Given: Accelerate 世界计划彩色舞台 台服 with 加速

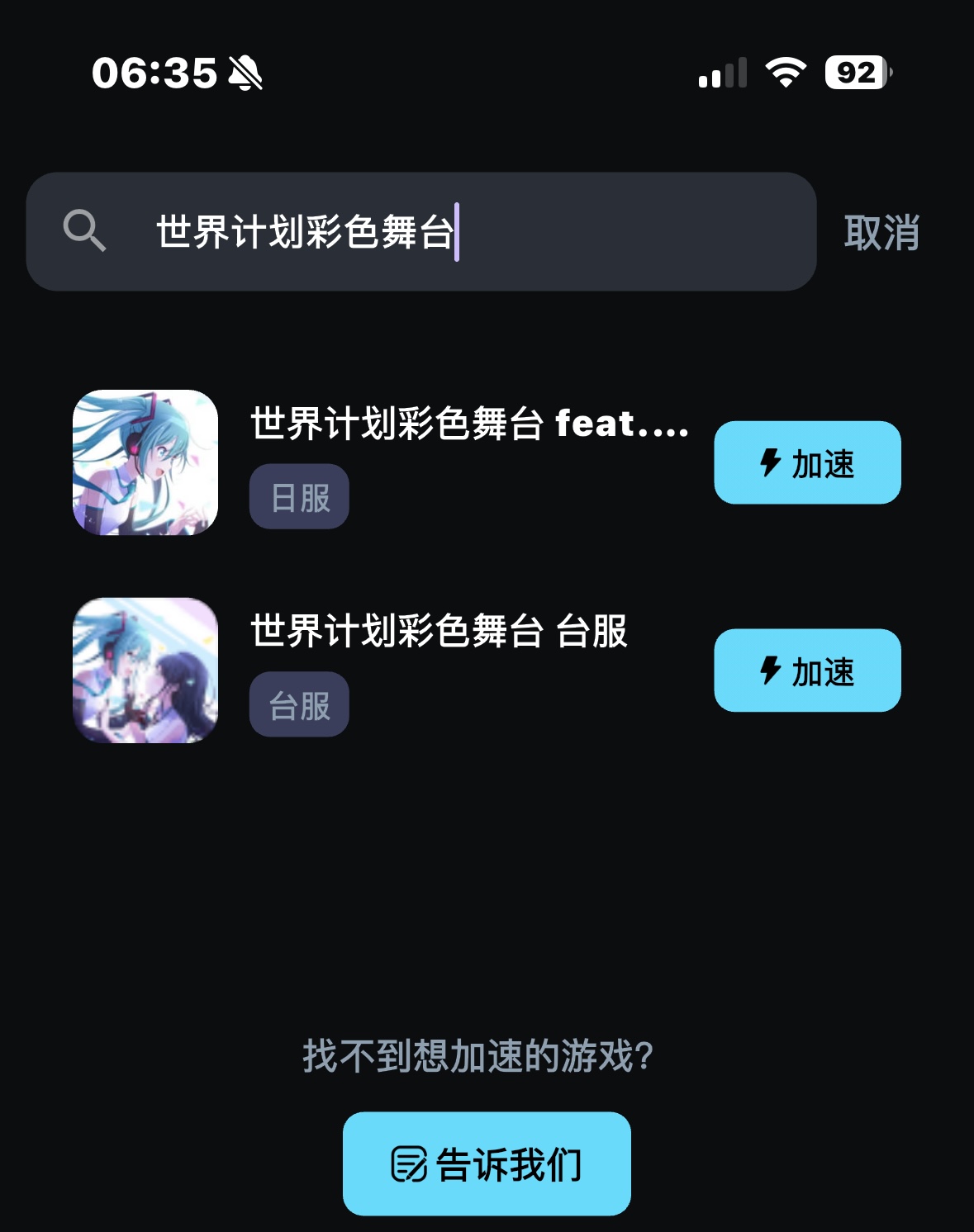Looking at the screenshot, I should [807, 670].
